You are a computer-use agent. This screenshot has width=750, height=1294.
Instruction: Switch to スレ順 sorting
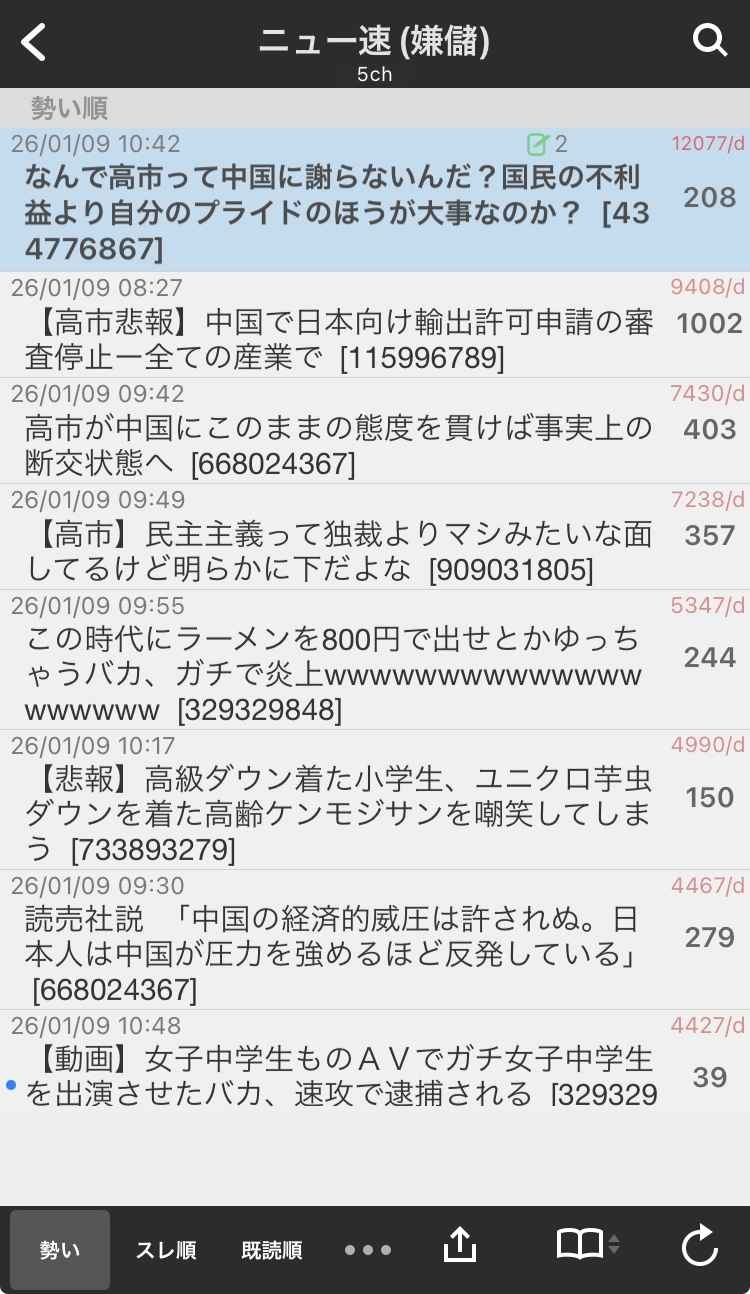[166, 1250]
